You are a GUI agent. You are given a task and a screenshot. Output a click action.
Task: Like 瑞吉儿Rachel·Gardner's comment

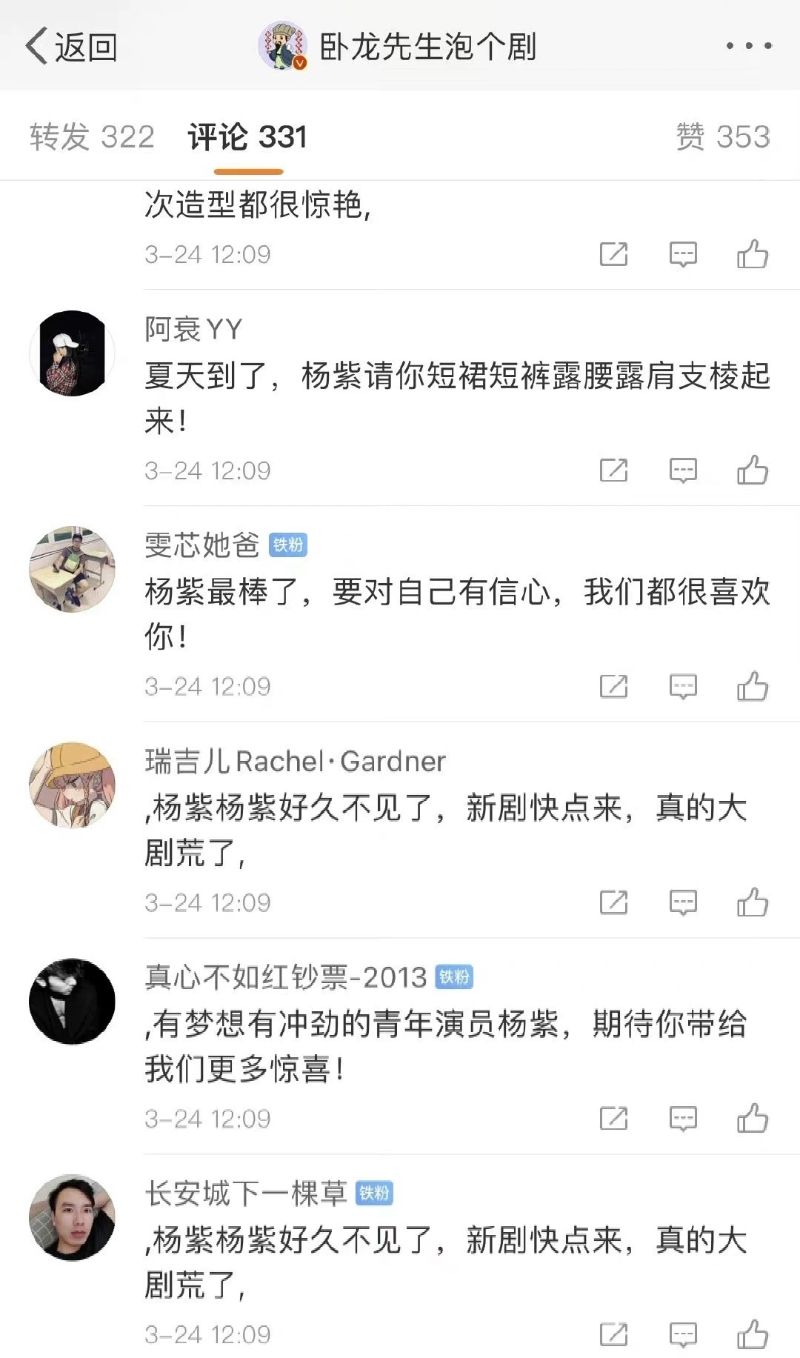click(752, 902)
